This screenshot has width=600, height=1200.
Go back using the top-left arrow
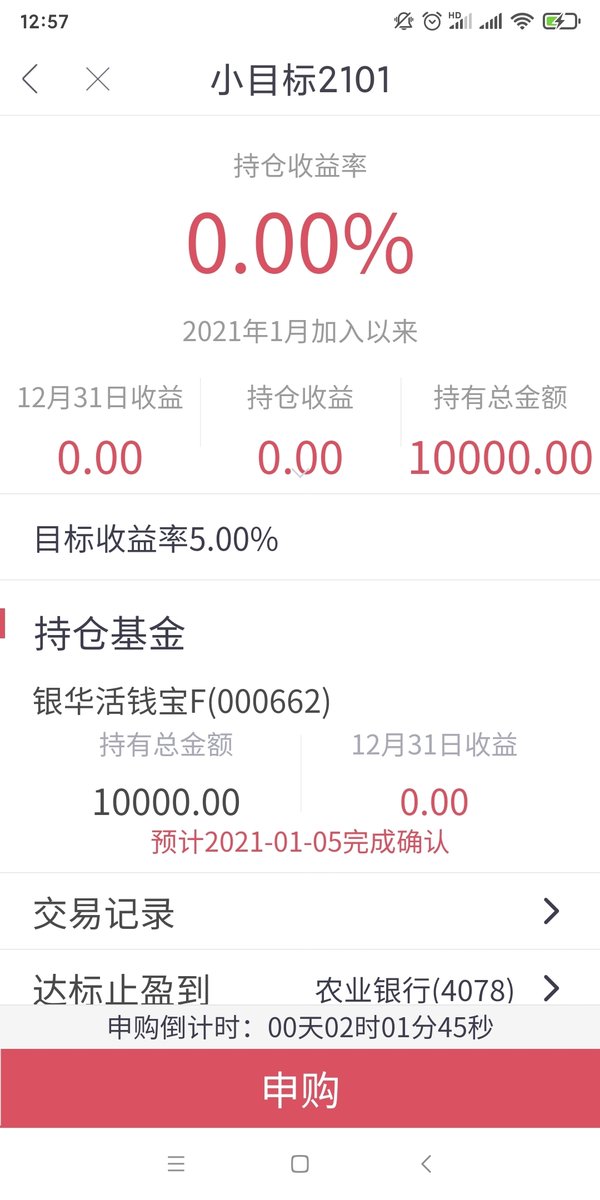(x=30, y=79)
